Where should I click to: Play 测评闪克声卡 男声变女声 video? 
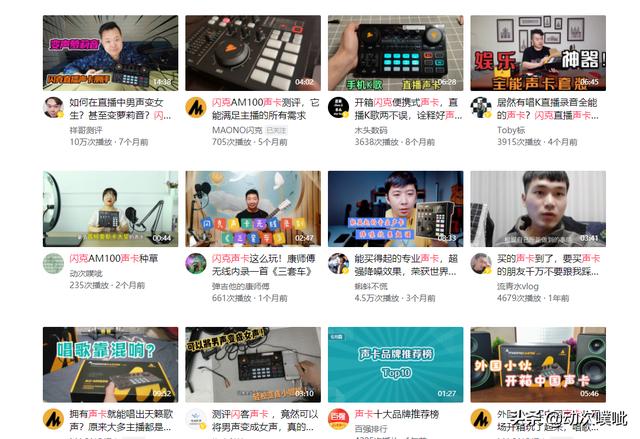coord(253,364)
